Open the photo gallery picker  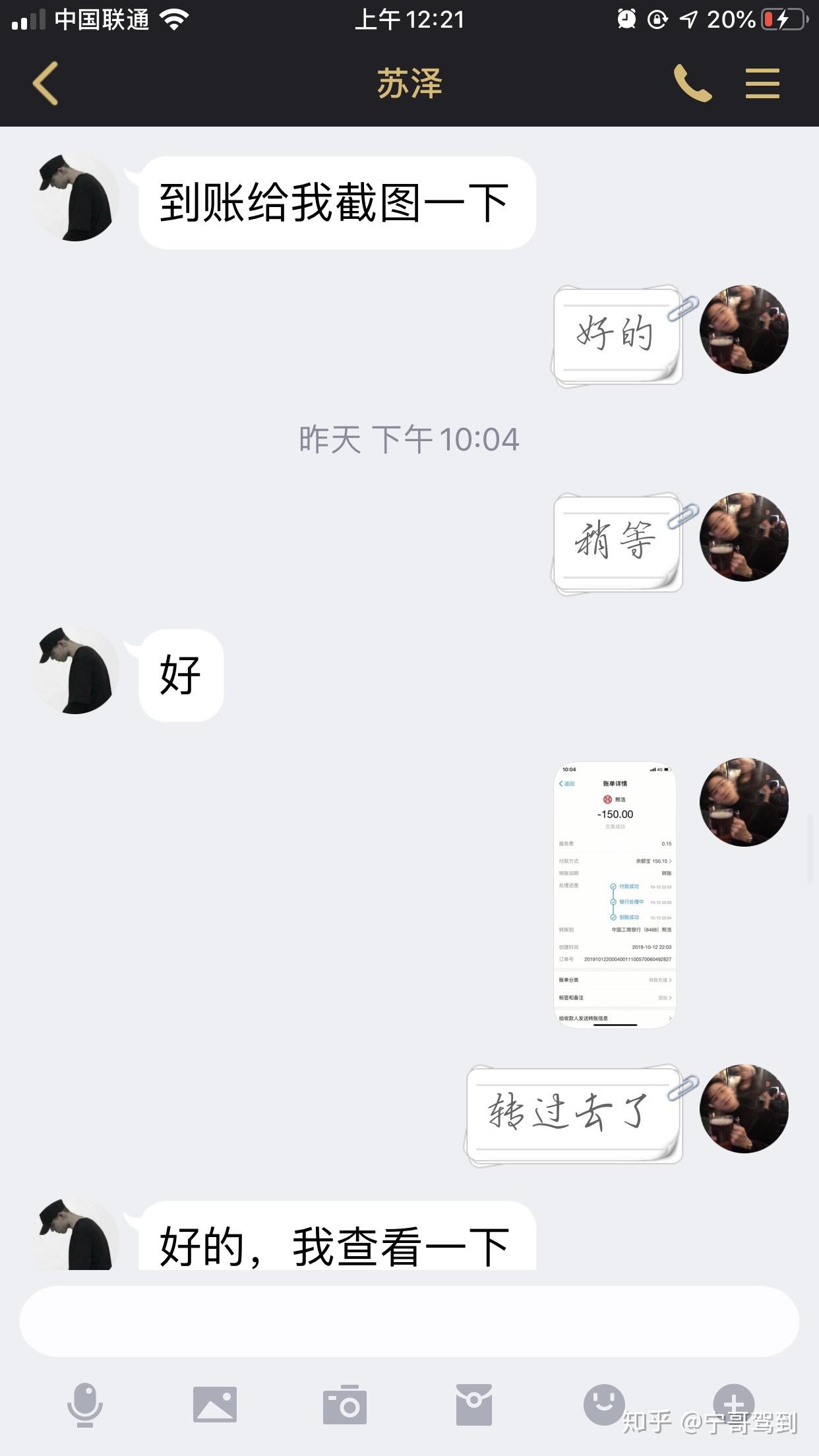(215, 1405)
